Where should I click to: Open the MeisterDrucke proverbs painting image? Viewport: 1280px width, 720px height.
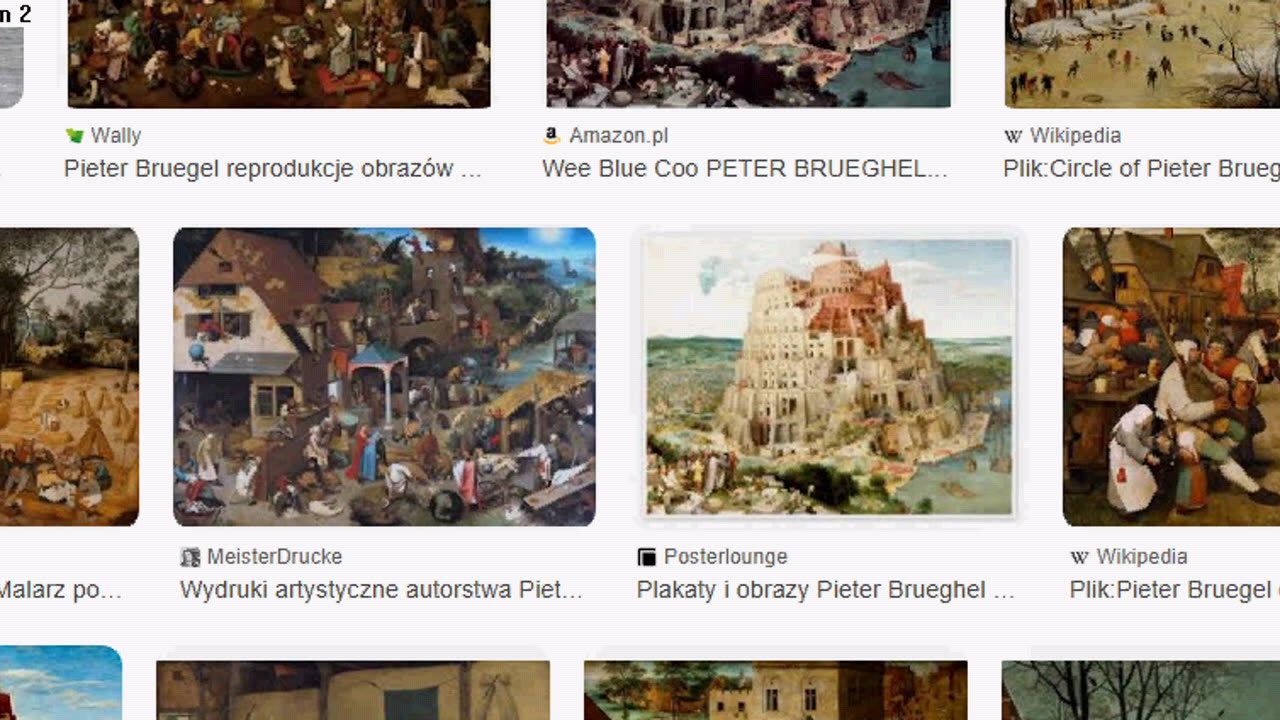coord(384,376)
